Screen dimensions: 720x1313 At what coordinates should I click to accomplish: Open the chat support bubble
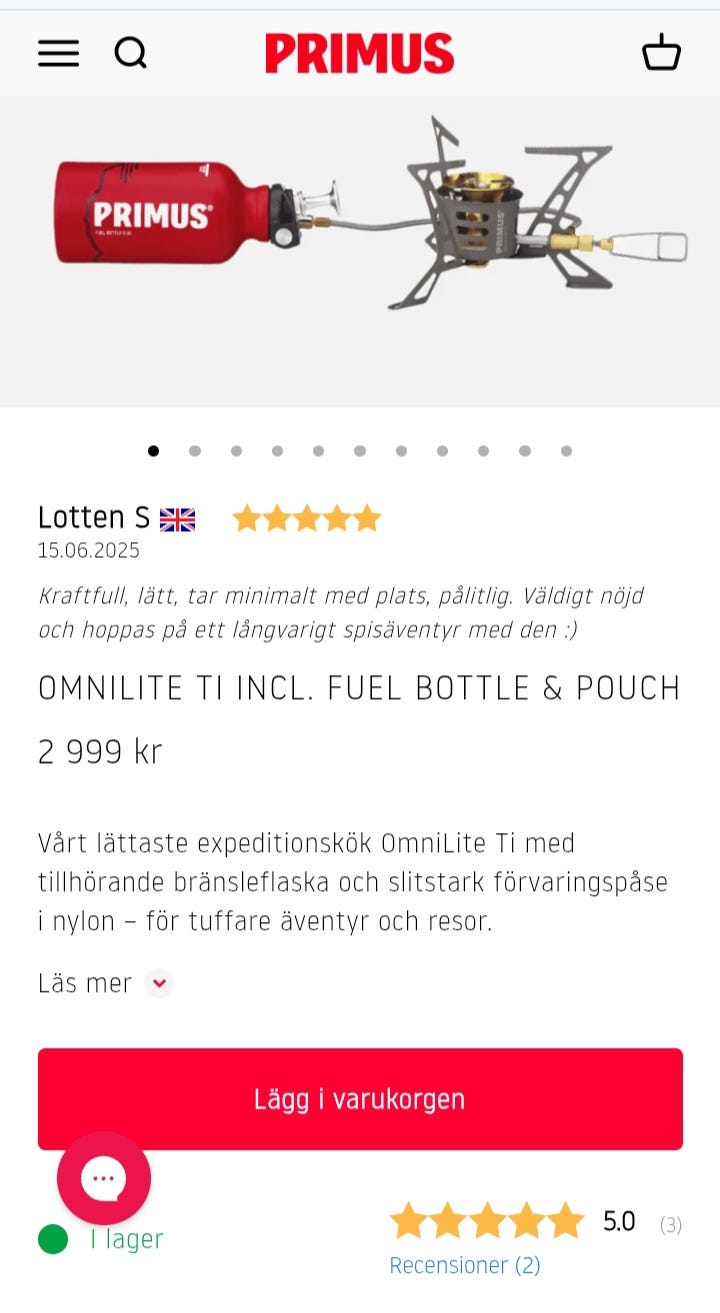point(104,1178)
